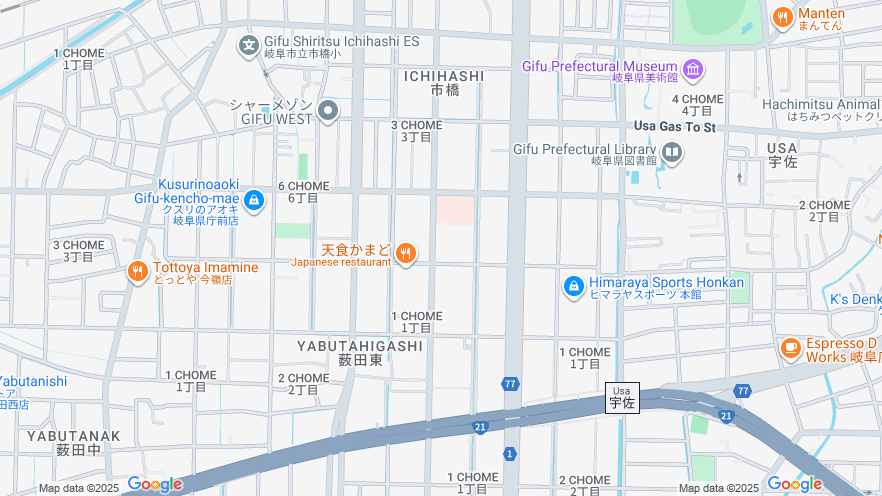The image size is (882, 496).
Task: Open the Gifu Prefectural Museum marker
Action: tap(694, 69)
